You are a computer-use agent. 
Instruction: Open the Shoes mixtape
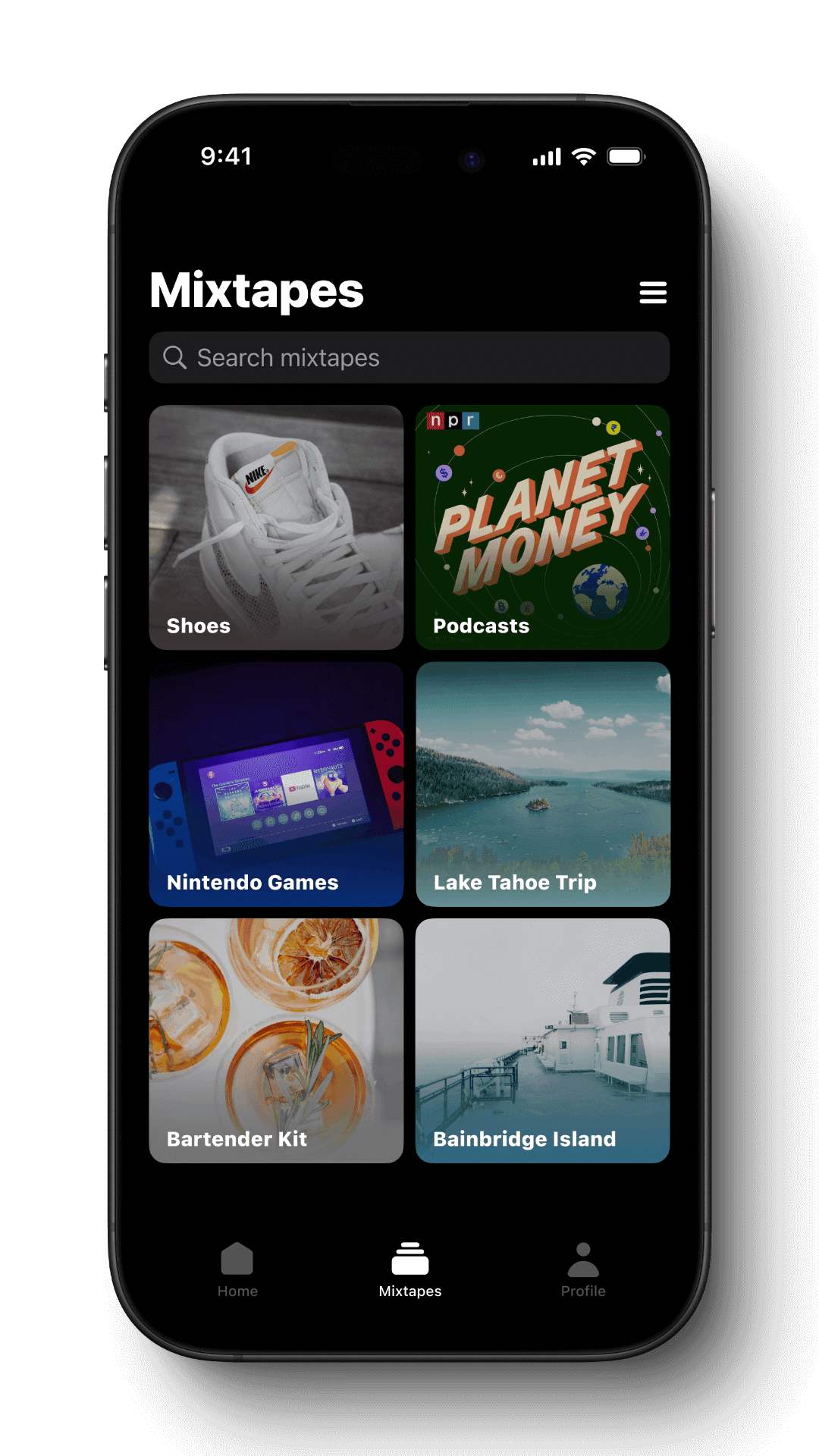click(276, 527)
